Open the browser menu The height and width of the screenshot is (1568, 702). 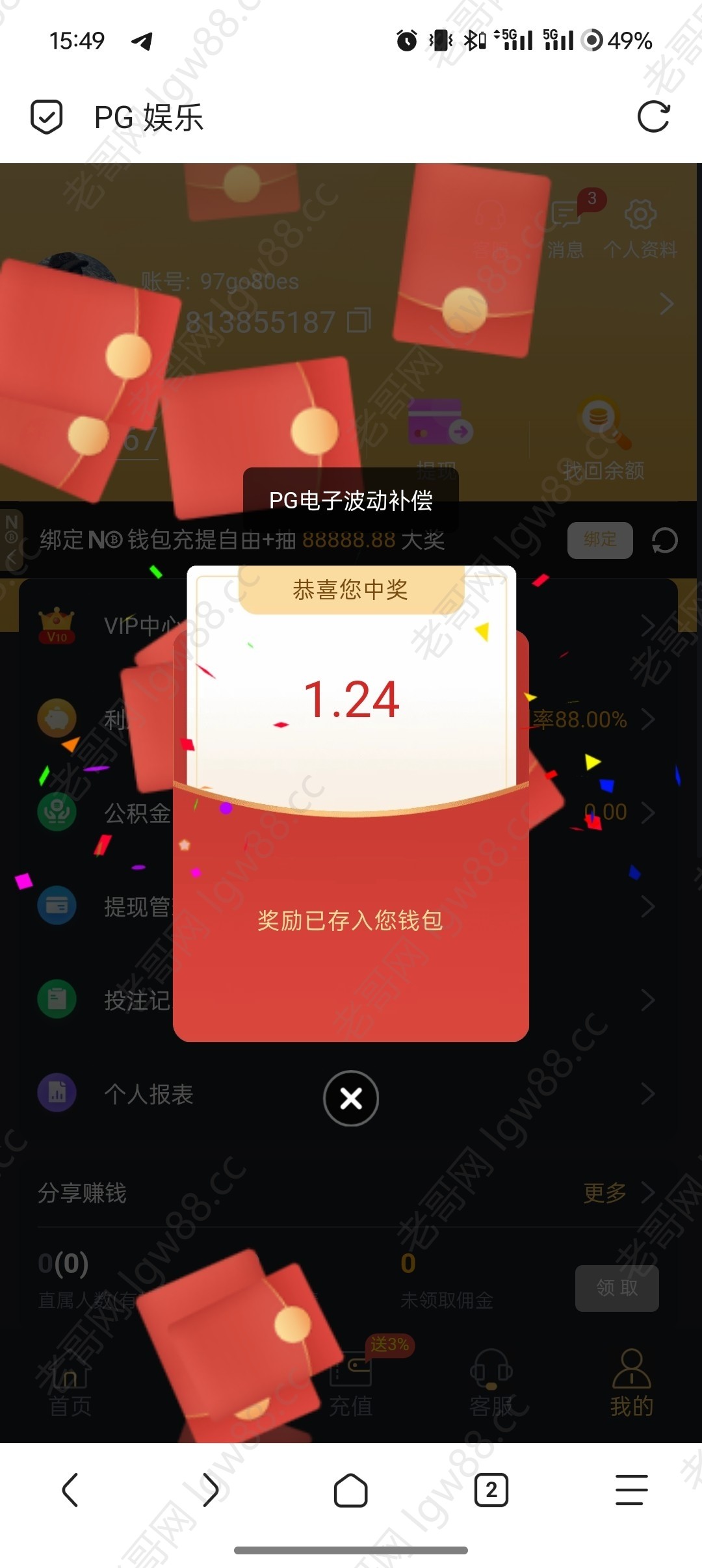tap(631, 1489)
